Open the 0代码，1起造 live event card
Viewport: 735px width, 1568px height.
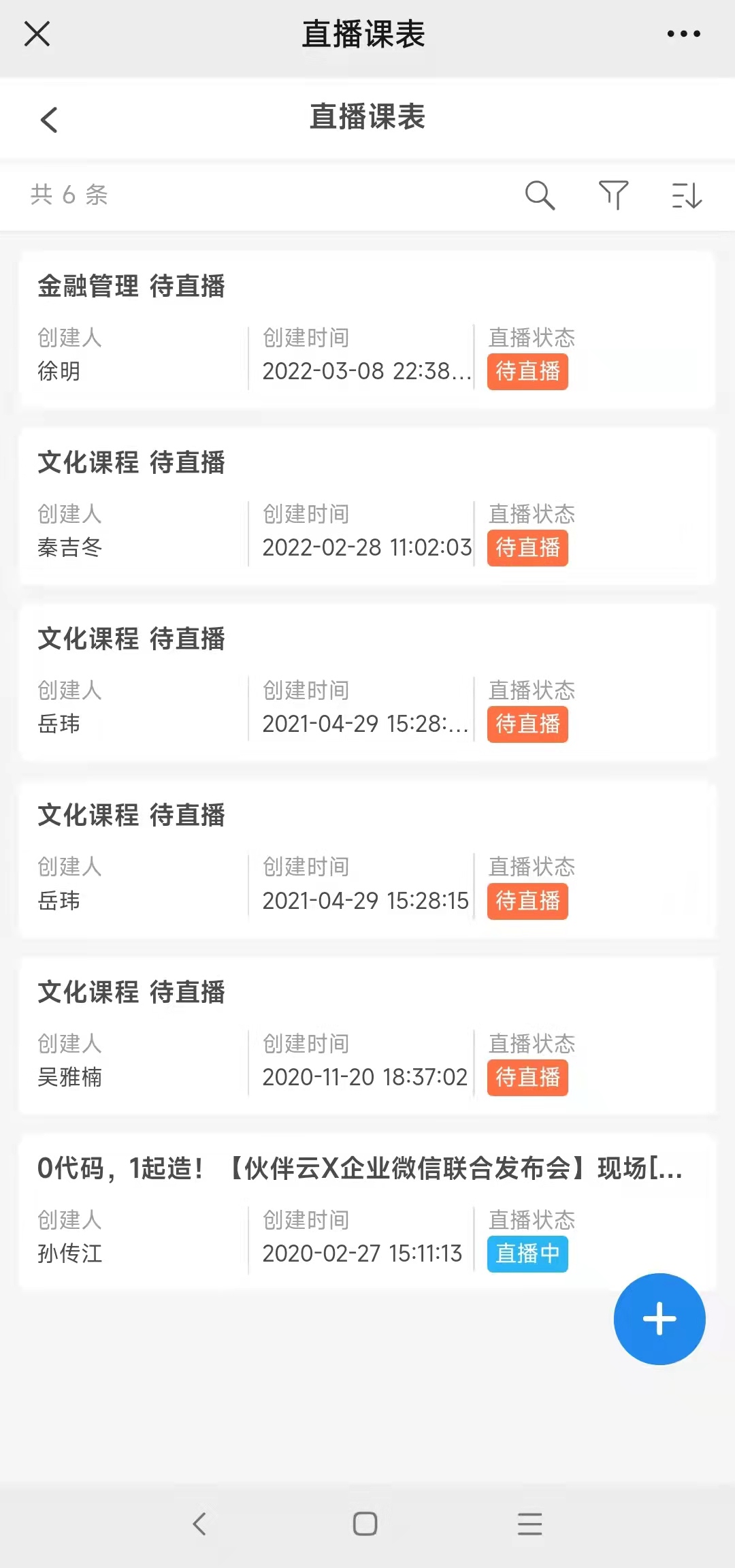coord(367,1213)
